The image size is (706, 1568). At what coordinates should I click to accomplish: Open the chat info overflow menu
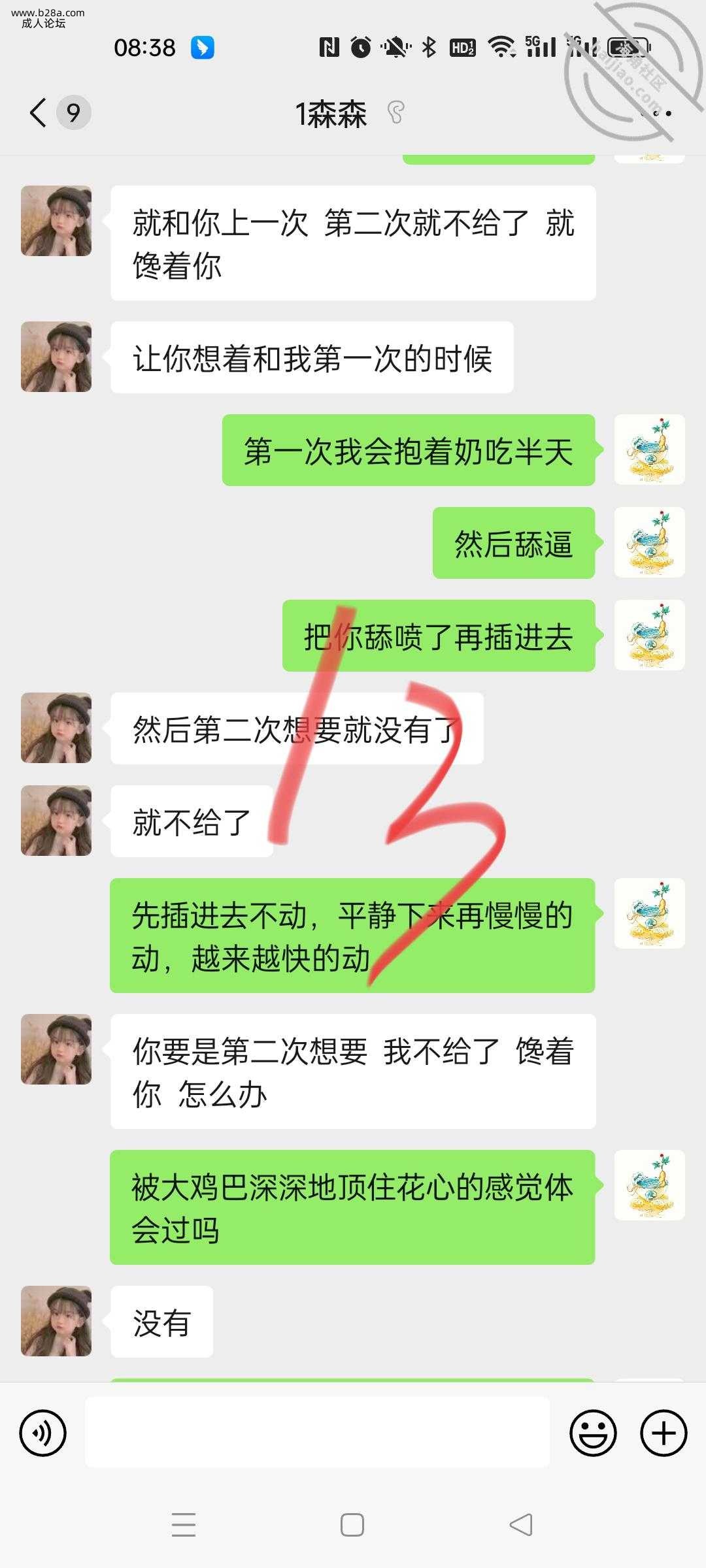pyautogui.click(x=656, y=113)
